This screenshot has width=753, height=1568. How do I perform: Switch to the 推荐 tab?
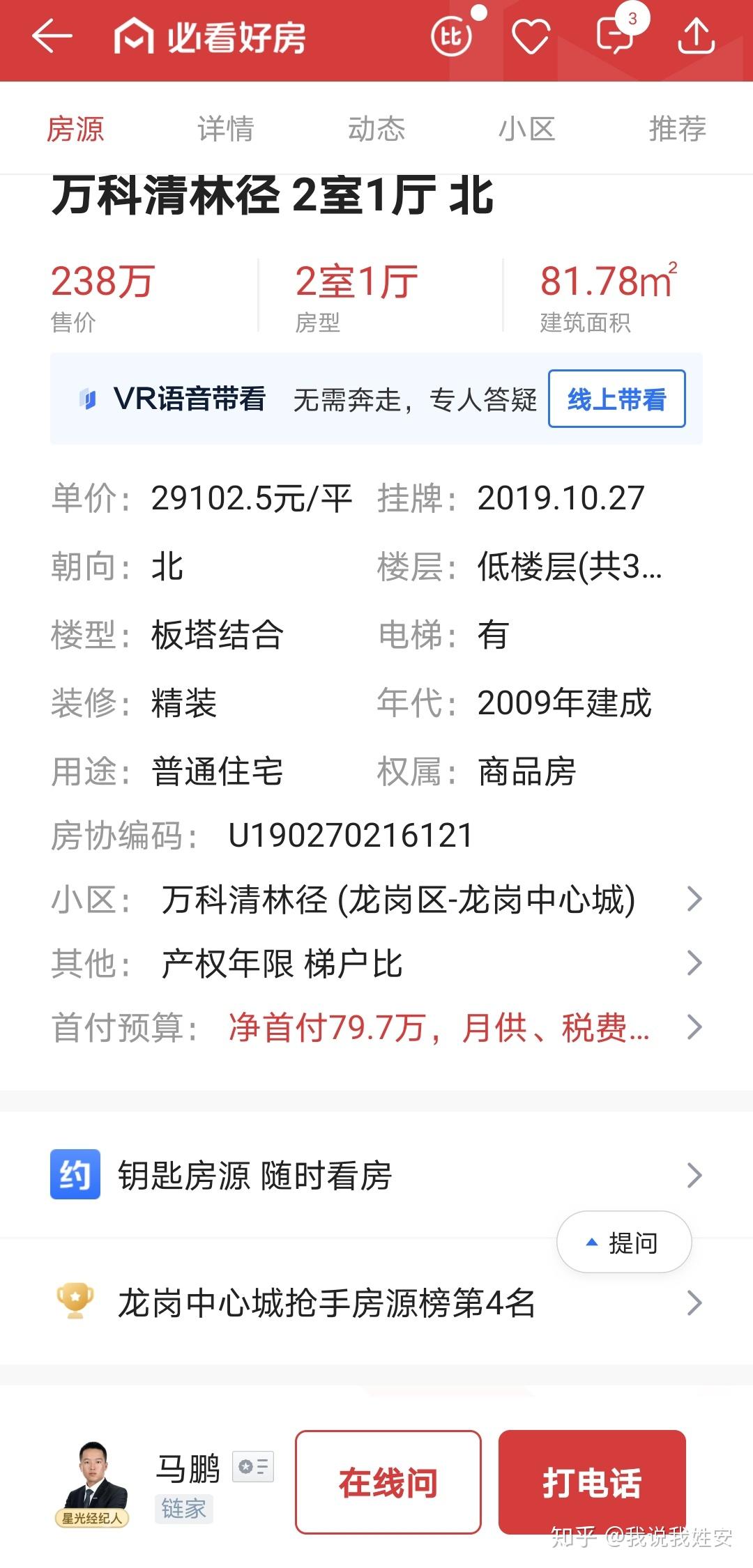coord(677,129)
